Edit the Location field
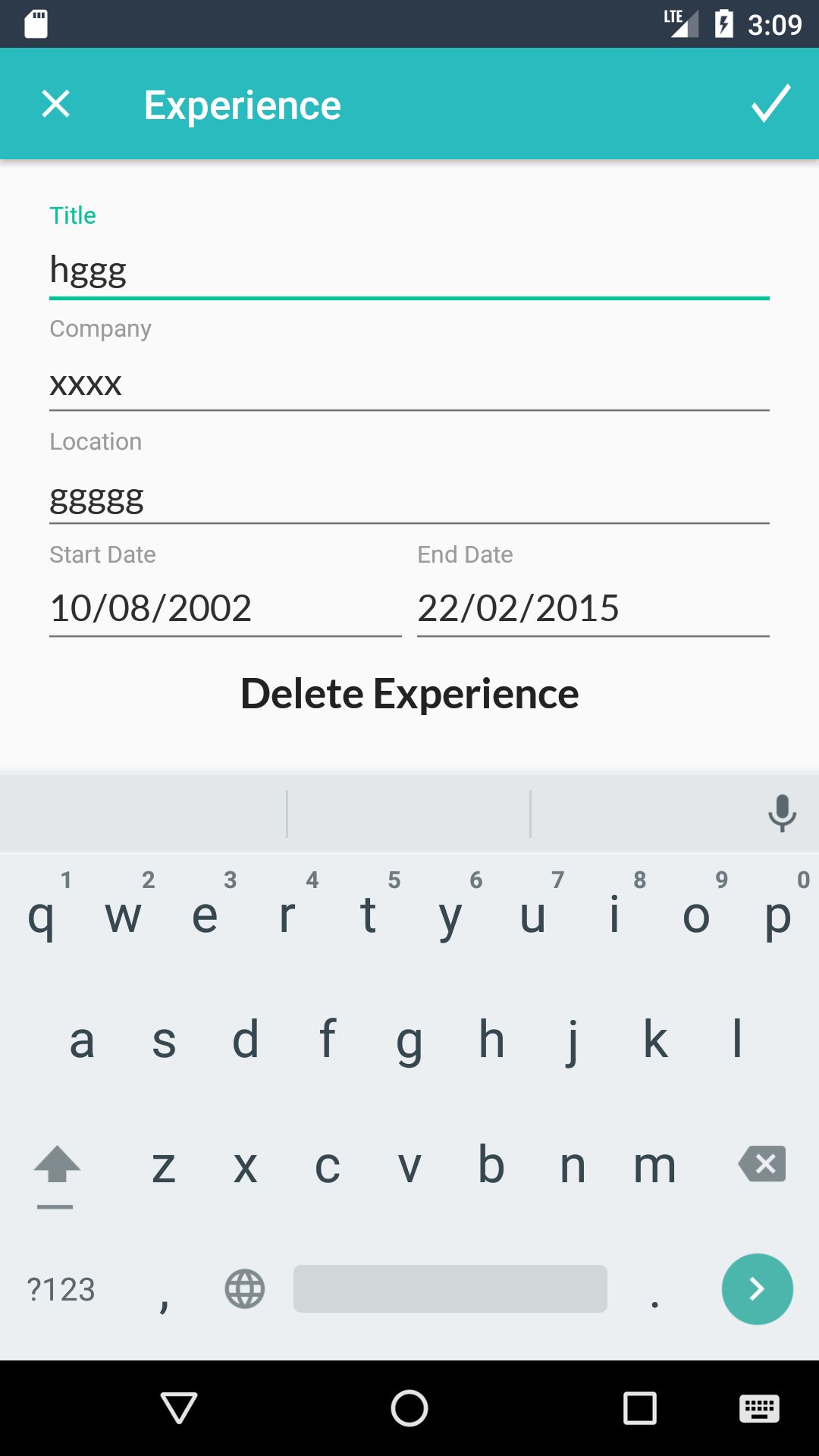The height and width of the screenshot is (1456, 819). pyautogui.click(x=409, y=497)
